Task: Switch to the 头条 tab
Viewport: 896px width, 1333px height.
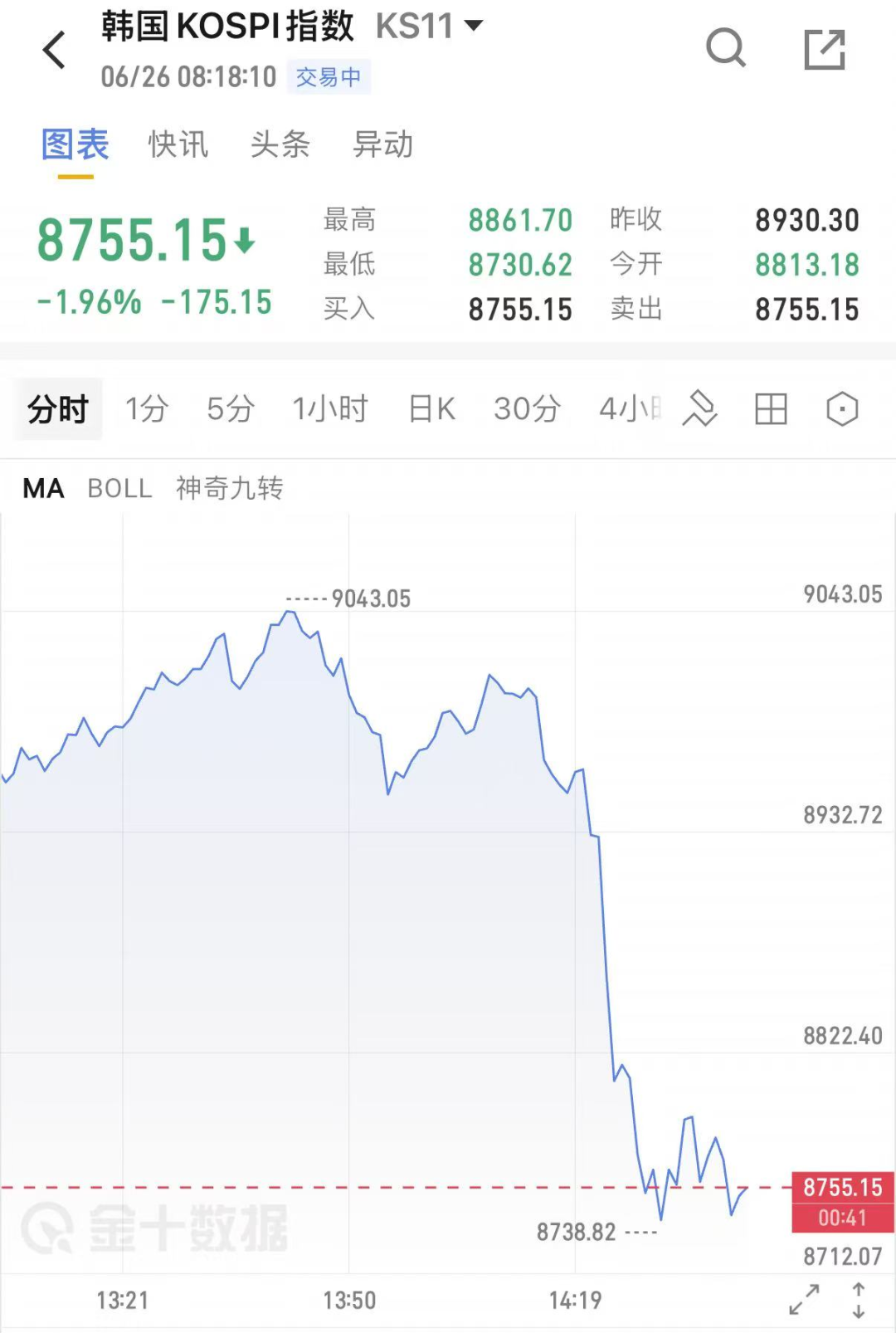Action: 280,144
